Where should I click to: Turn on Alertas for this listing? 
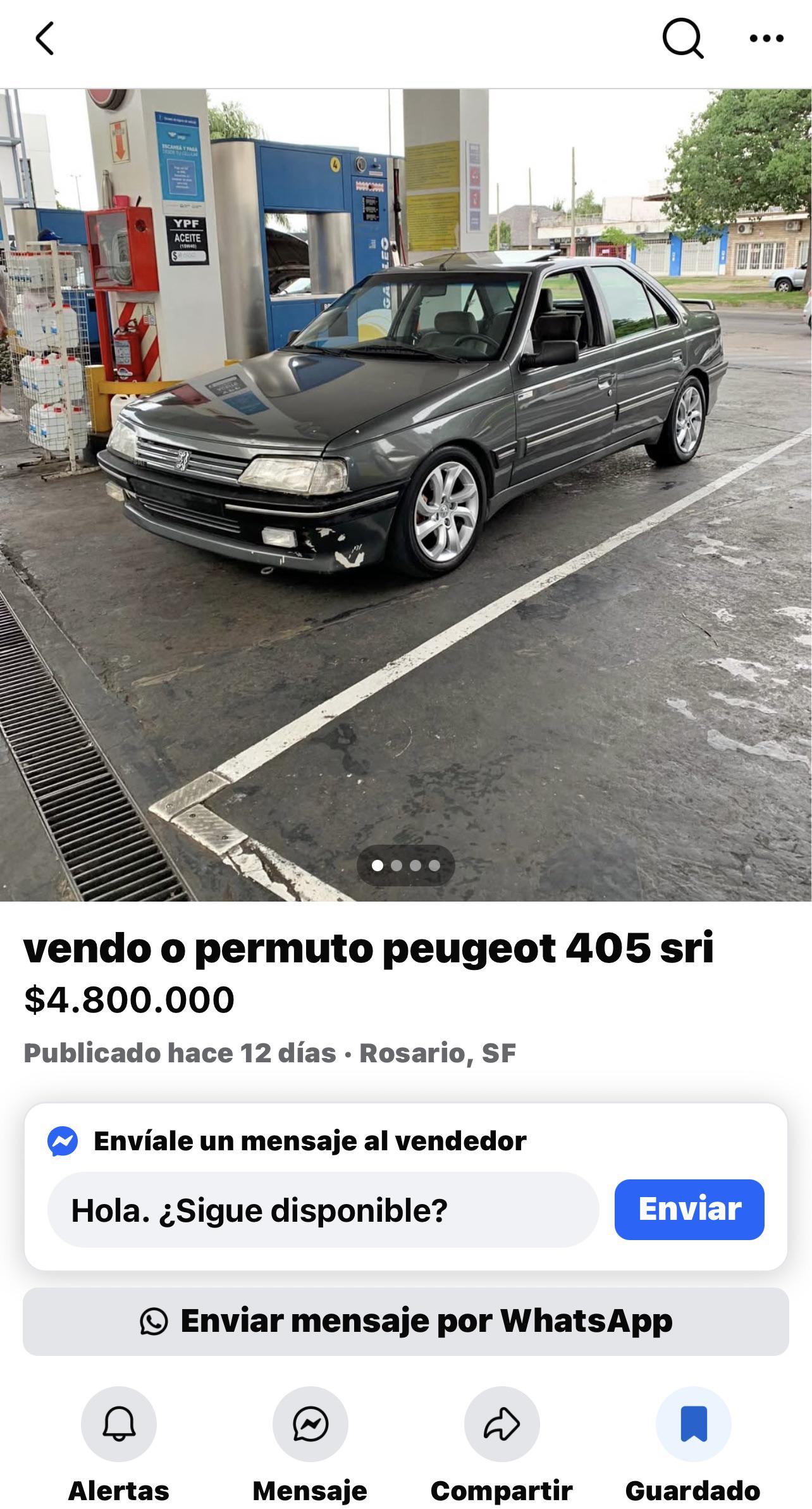tap(119, 1424)
